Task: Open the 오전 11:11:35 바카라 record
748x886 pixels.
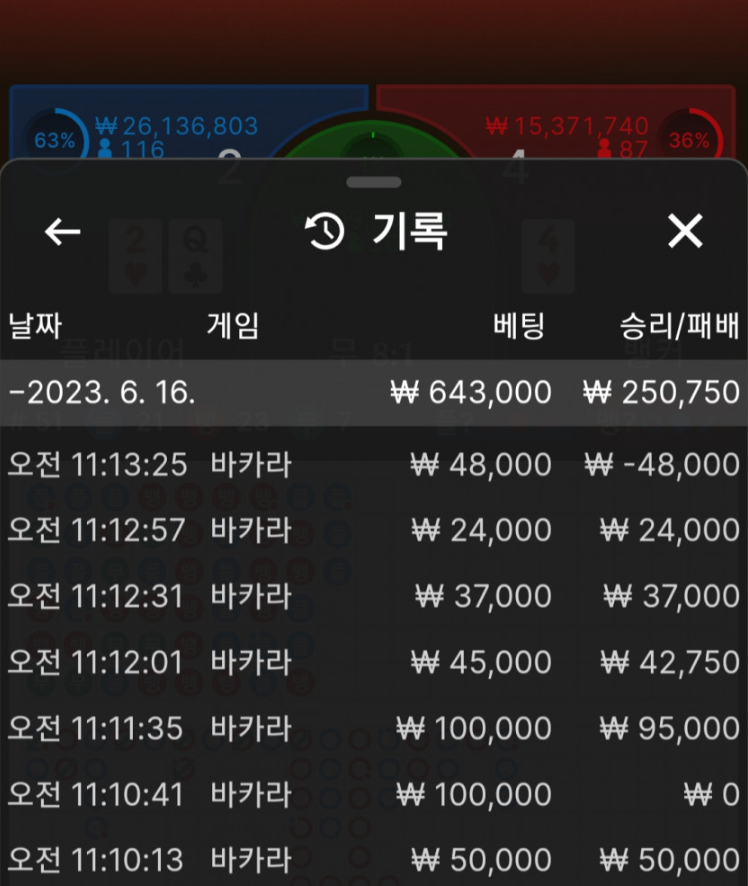Action: point(374,728)
